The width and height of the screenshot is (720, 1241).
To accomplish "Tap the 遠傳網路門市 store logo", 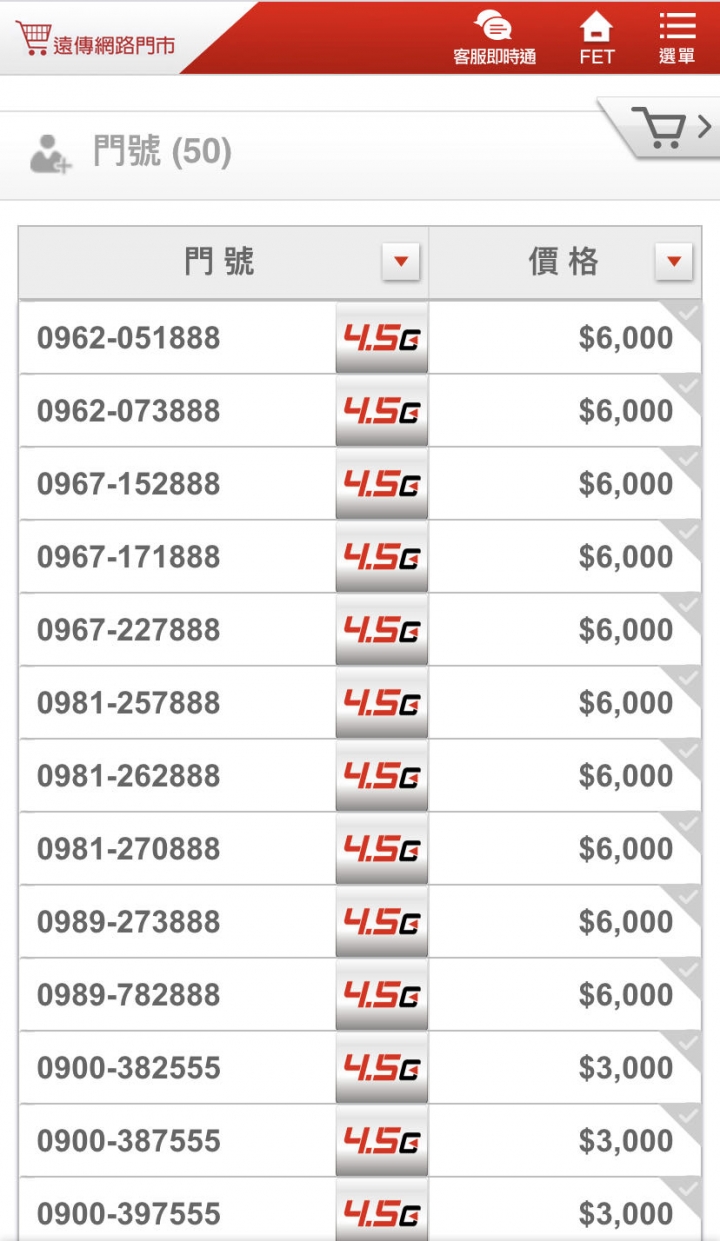I will tap(96, 39).
